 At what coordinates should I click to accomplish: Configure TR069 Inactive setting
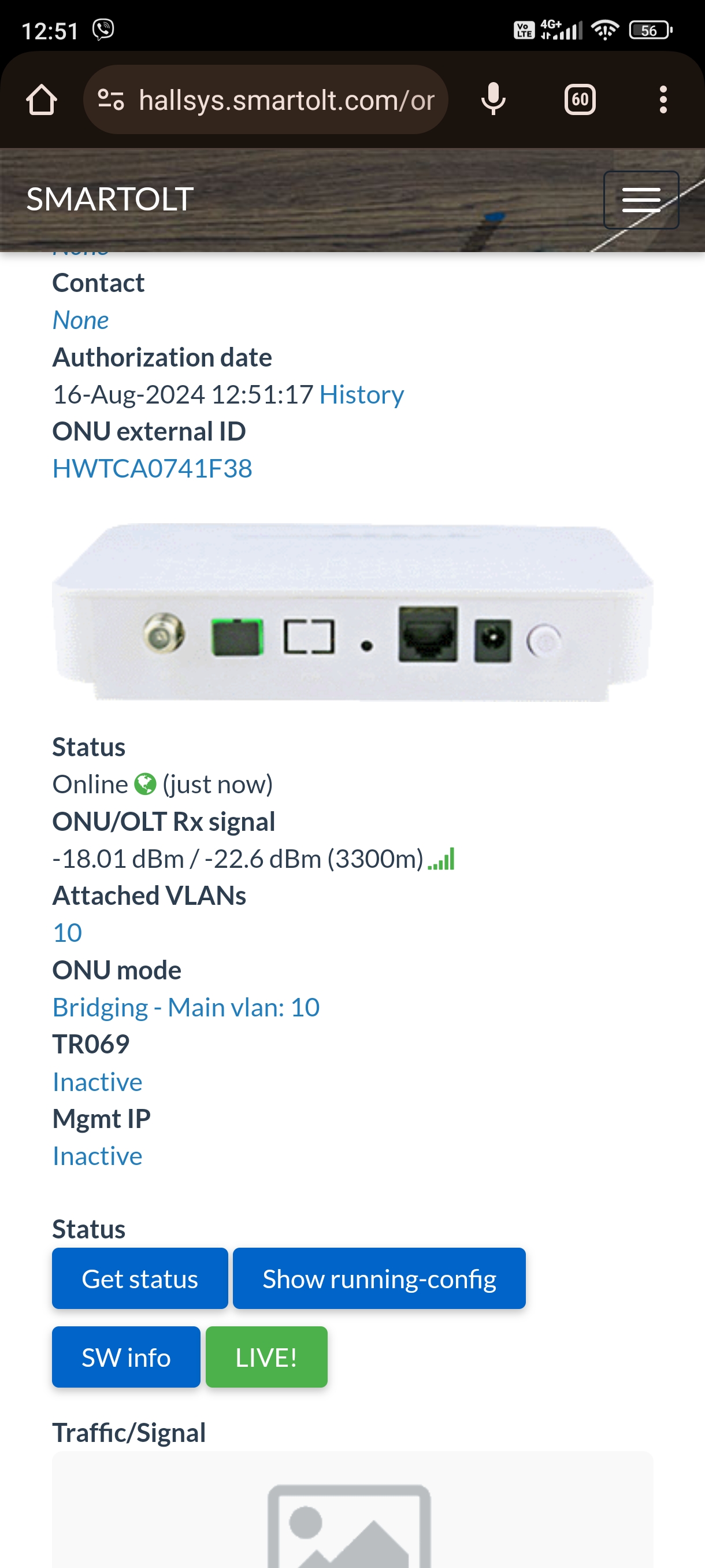[97, 1082]
